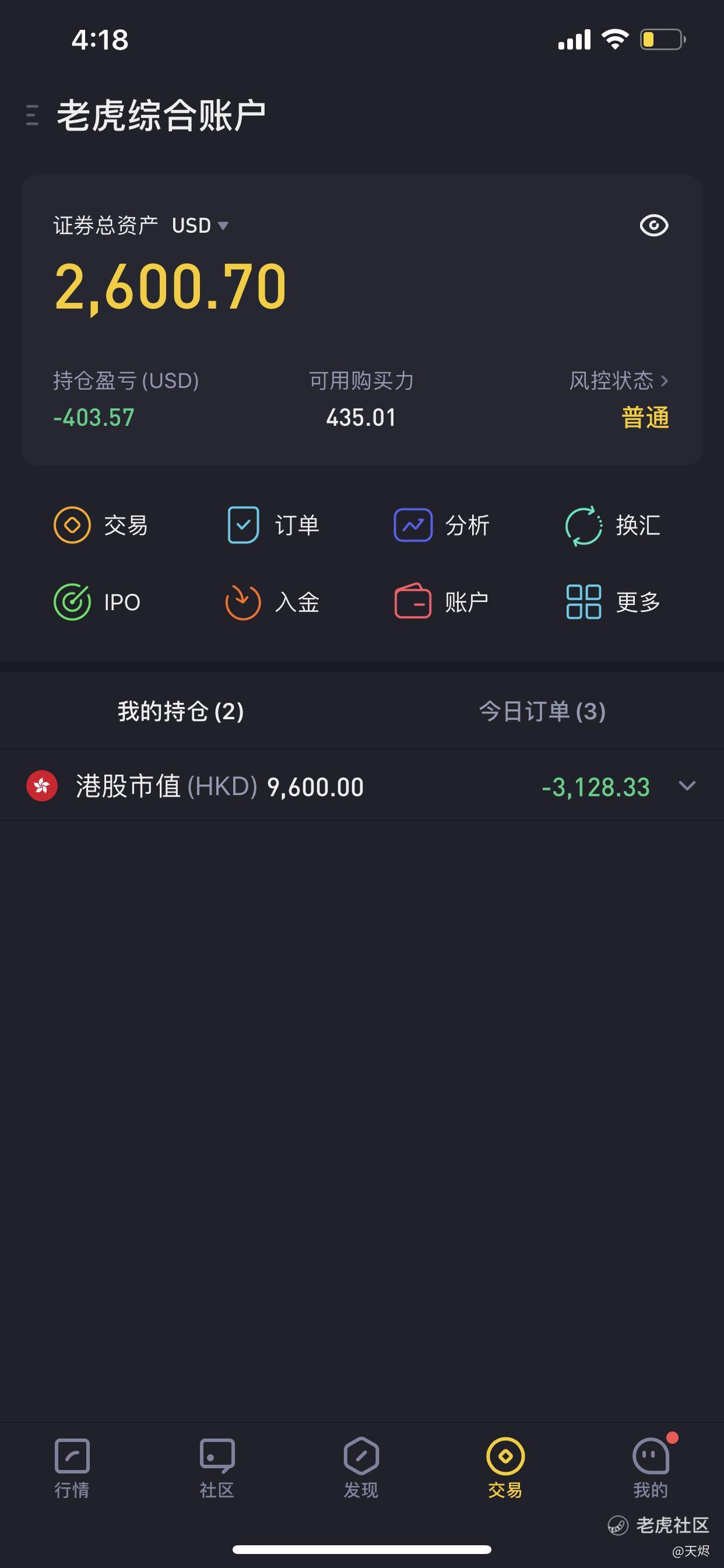
Task: Open the 换汇 currency exchange shortcut
Action: [x=613, y=524]
